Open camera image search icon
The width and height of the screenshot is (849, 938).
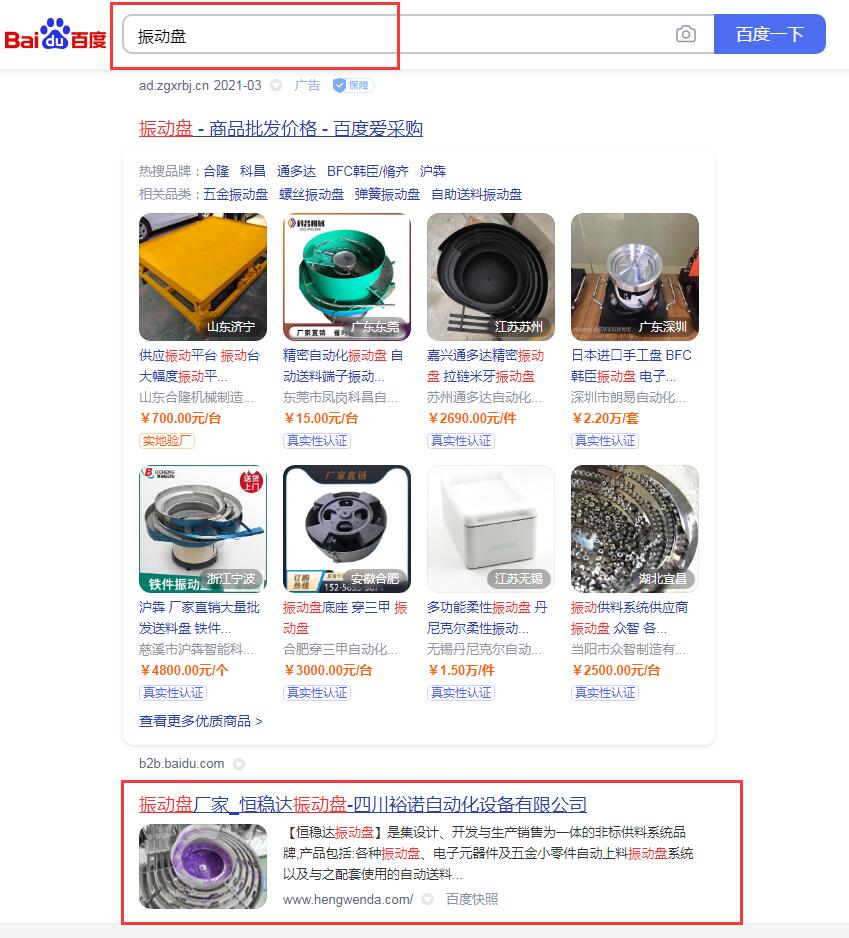[685, 35]
